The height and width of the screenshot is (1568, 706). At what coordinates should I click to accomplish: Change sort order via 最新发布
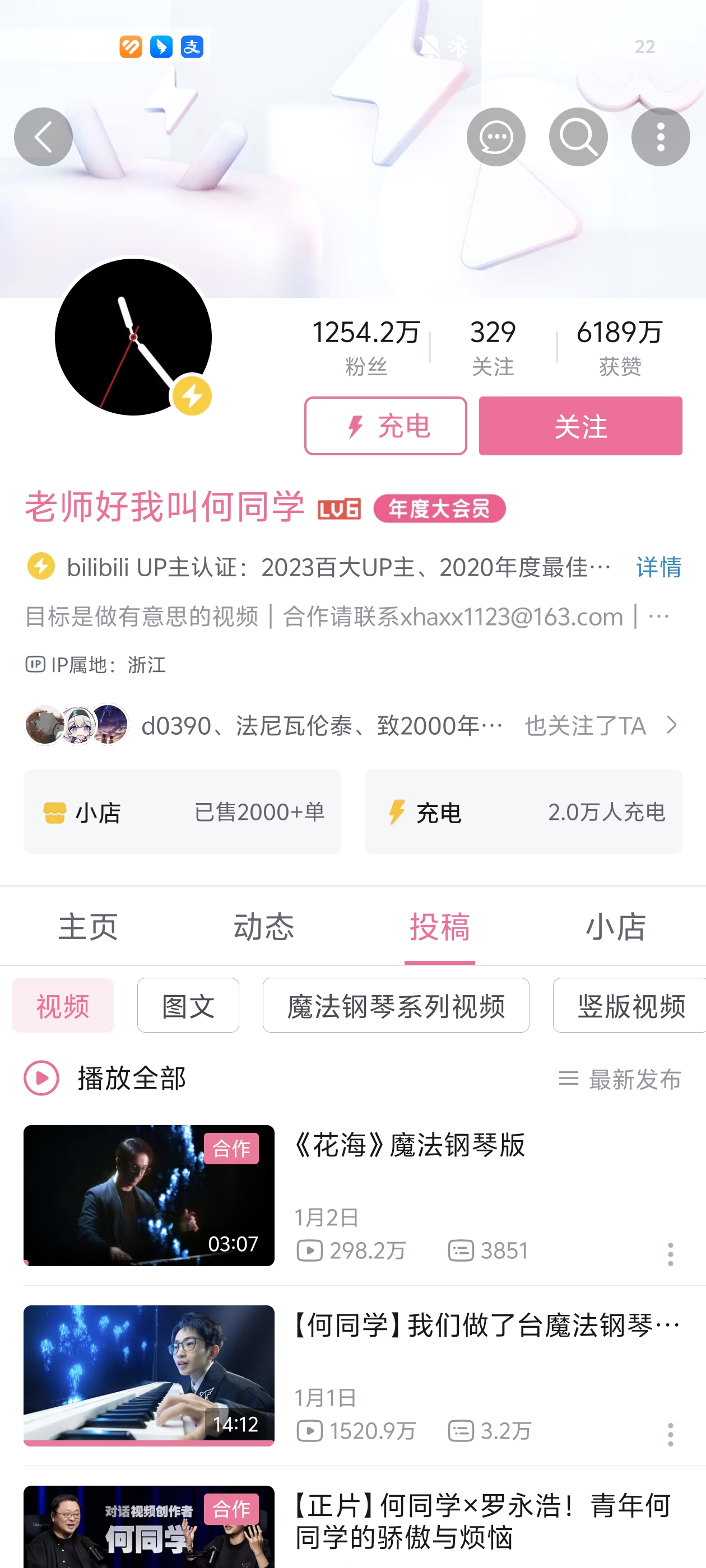pyautogui.click(x=620, y=1079)
